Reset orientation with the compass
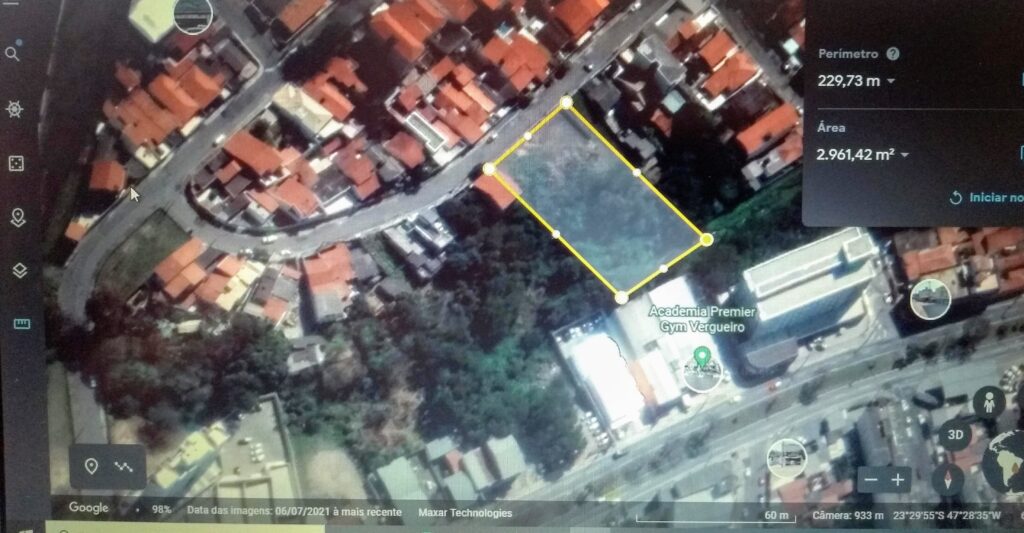Image resolution: width=1024 pixels, height=533 pixels. [947, 482]
